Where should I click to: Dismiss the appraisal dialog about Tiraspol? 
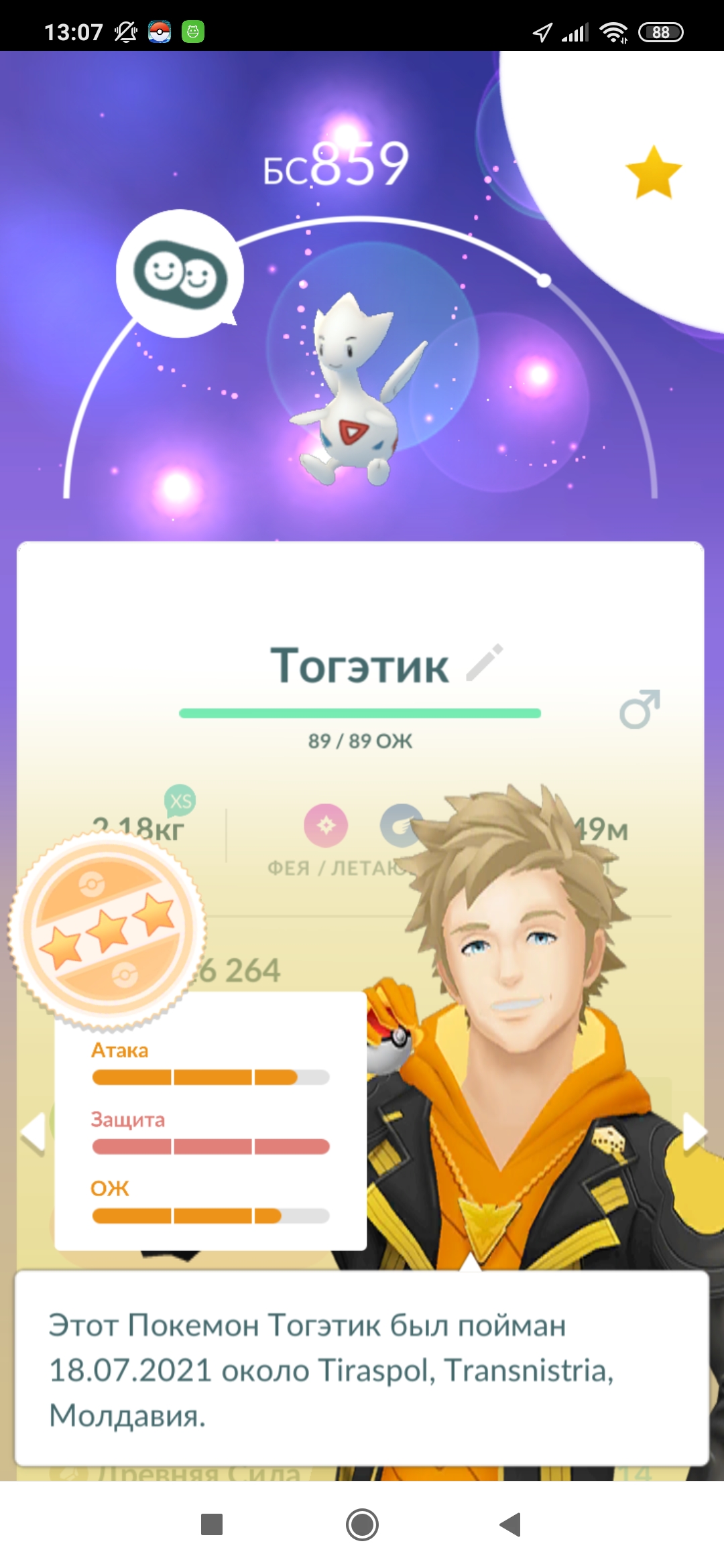point(362,1369)
